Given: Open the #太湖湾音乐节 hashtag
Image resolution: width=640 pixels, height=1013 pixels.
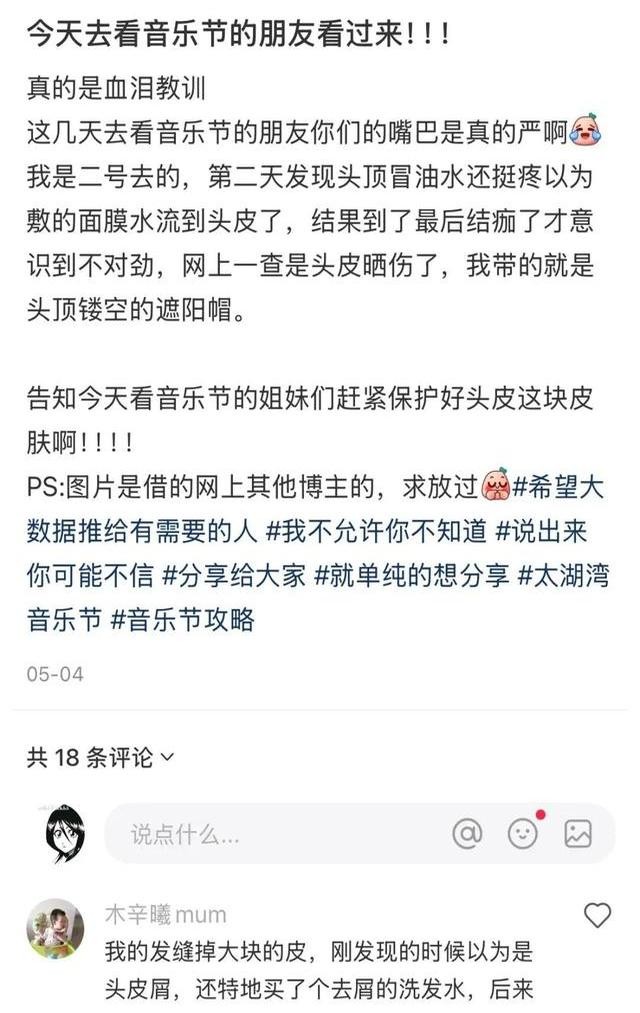Looking at the screenshot, I should pos(565,576).
